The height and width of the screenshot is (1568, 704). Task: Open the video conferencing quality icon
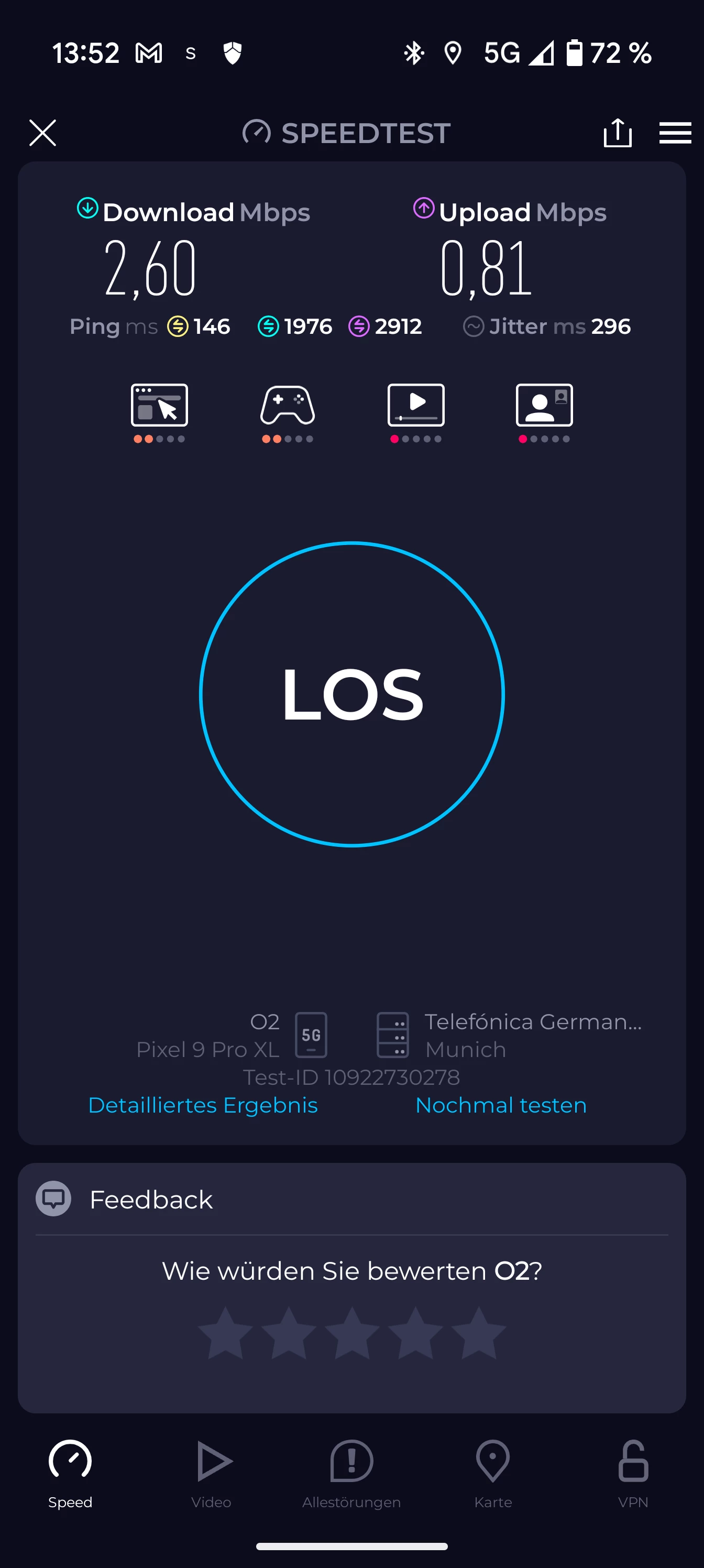click(x=544, y=407)
